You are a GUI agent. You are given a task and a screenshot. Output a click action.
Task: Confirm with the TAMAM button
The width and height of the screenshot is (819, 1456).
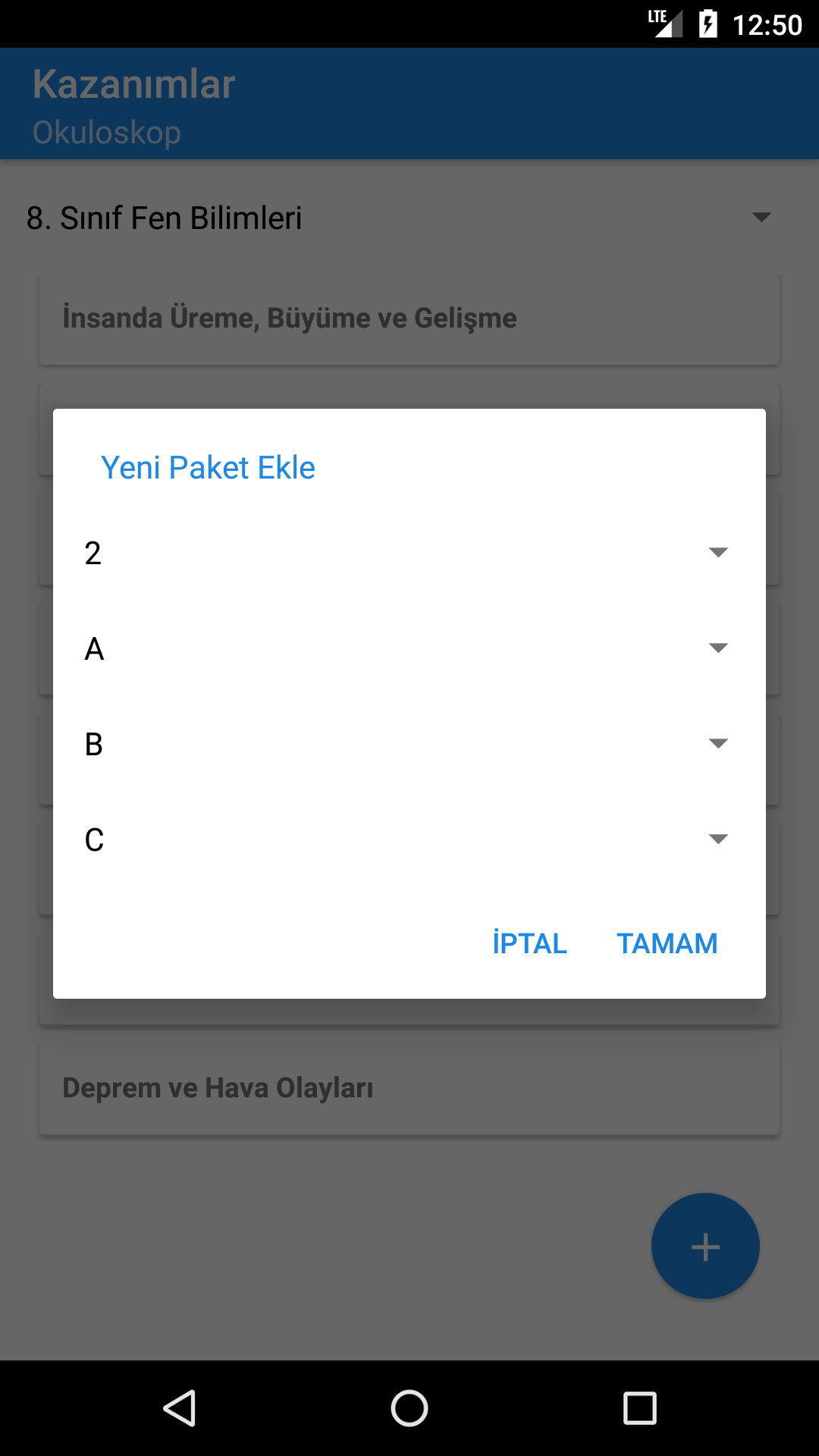[x=667, y=943]
